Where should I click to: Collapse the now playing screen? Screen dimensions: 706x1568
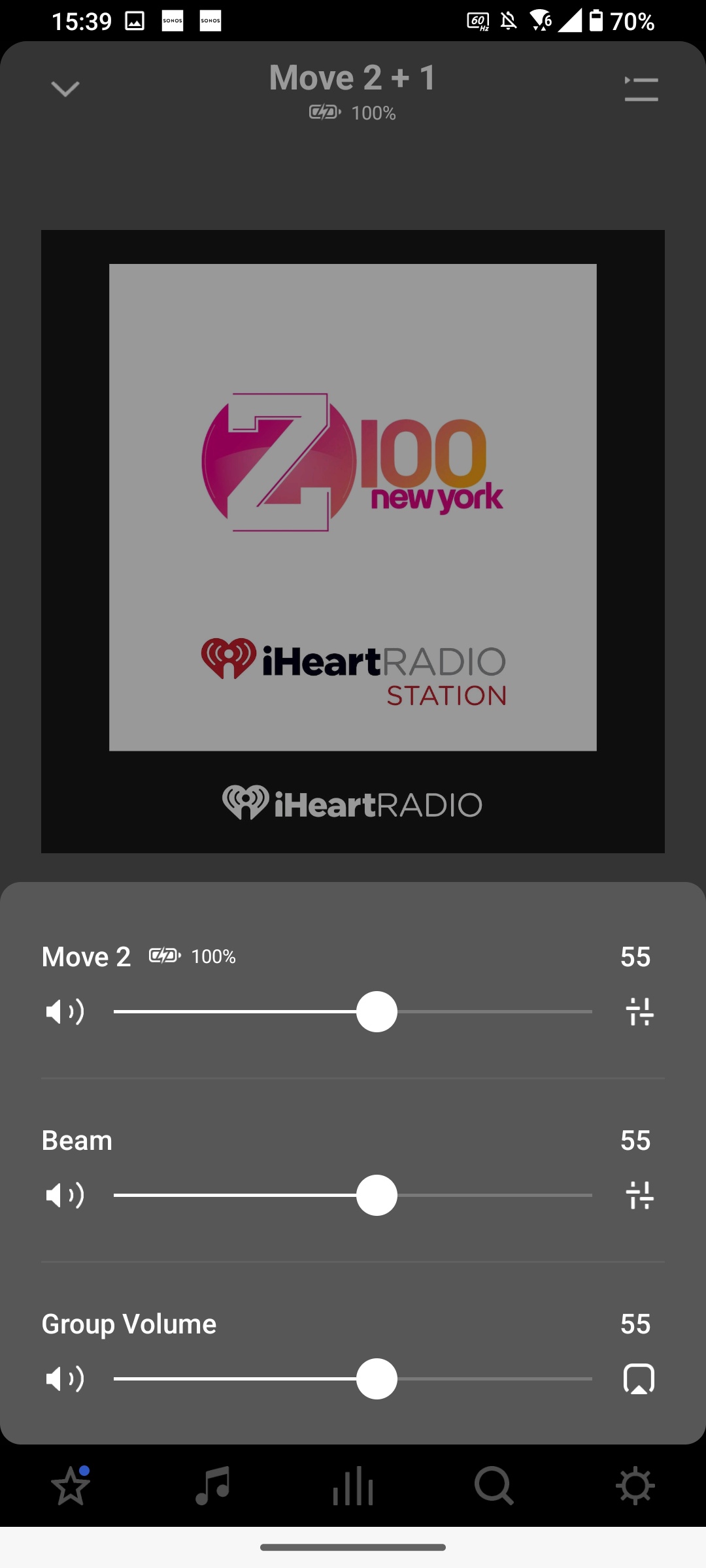point(65,89)
